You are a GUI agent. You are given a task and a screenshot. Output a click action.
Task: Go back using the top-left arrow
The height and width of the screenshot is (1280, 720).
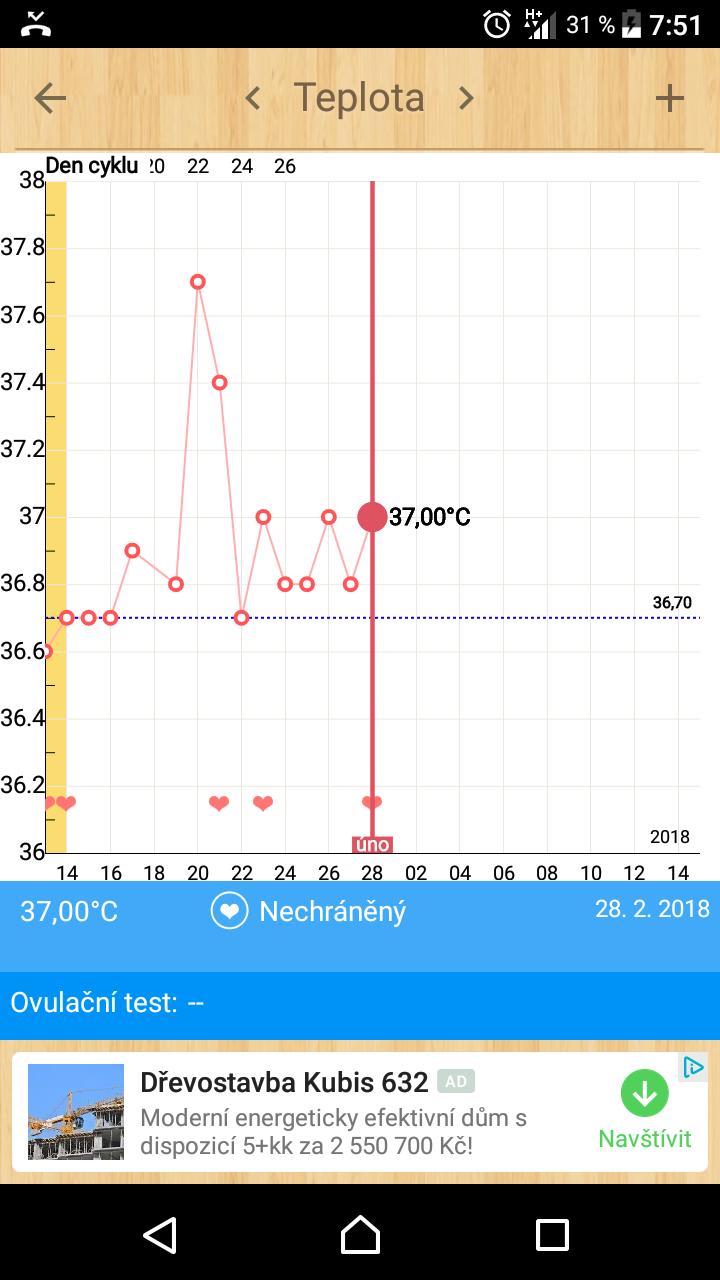click(50, 98)
